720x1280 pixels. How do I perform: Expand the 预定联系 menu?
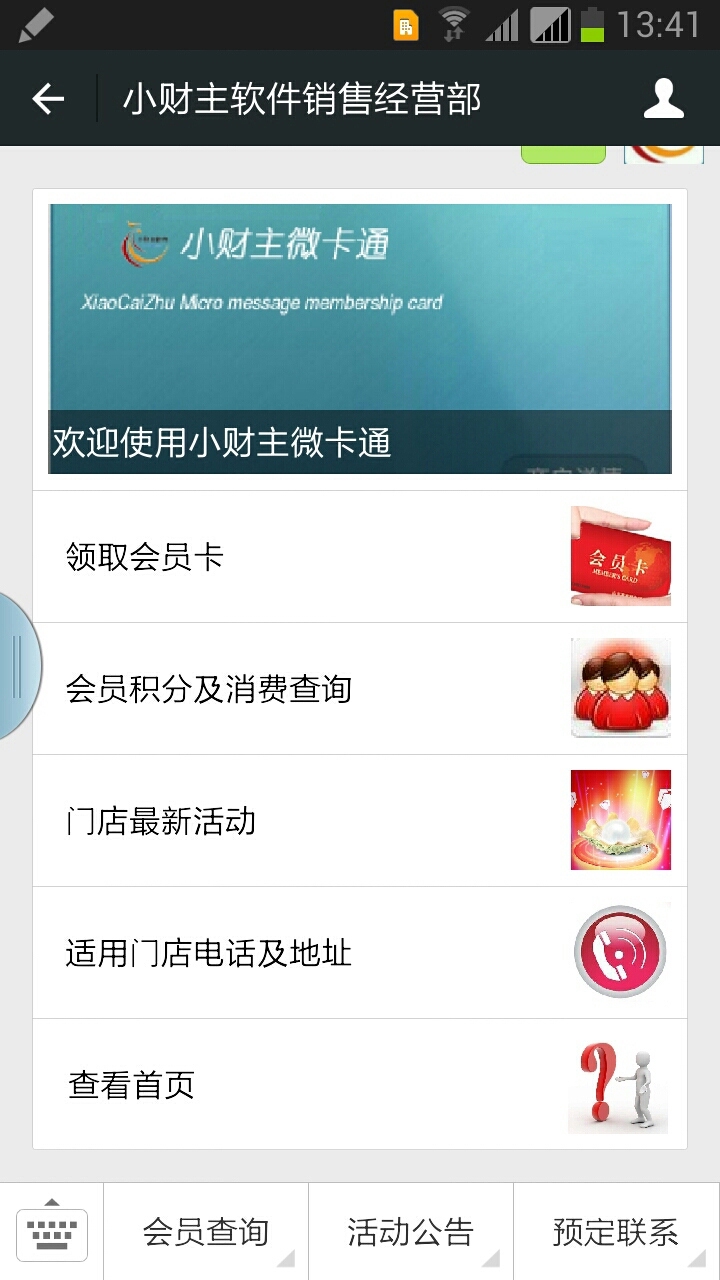tap(616, 1232)
